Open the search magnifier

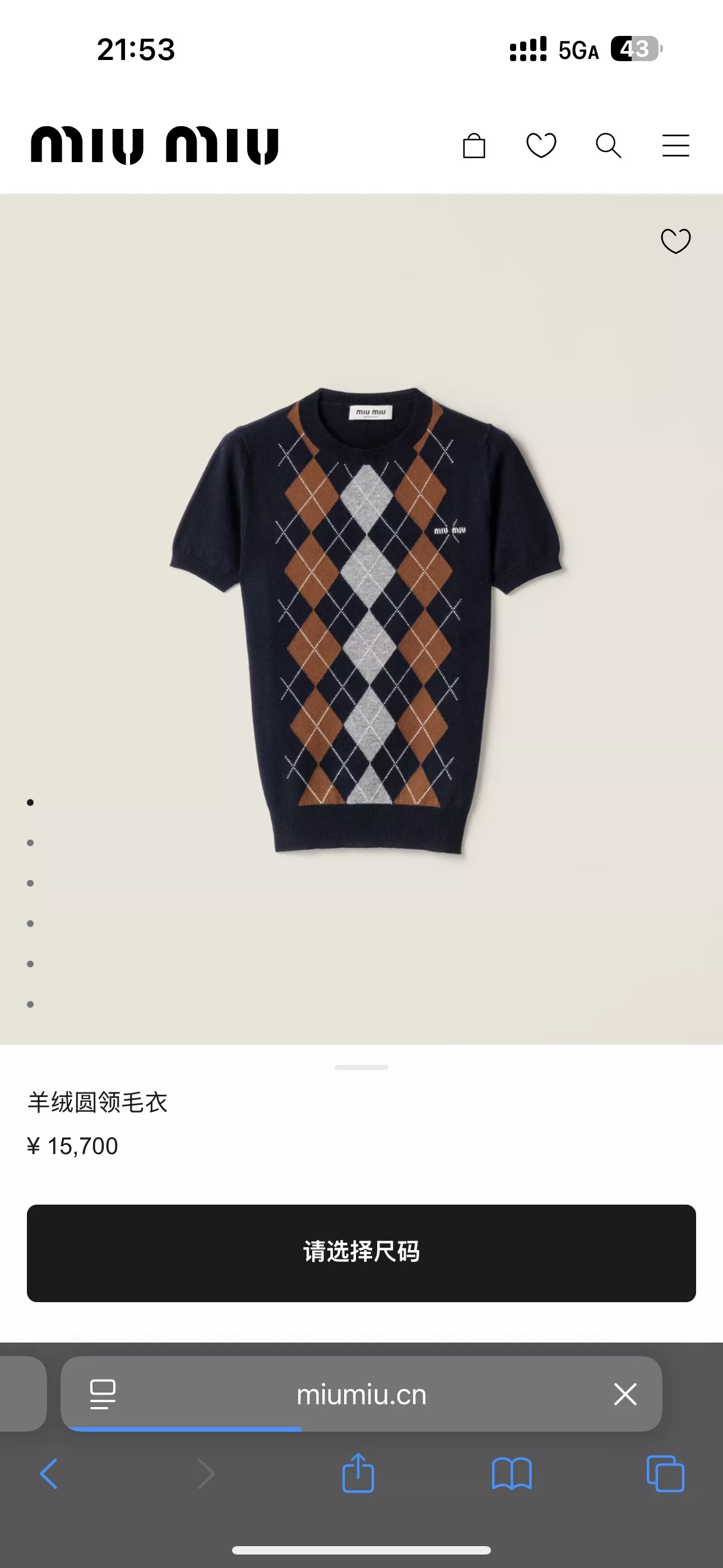608,146
